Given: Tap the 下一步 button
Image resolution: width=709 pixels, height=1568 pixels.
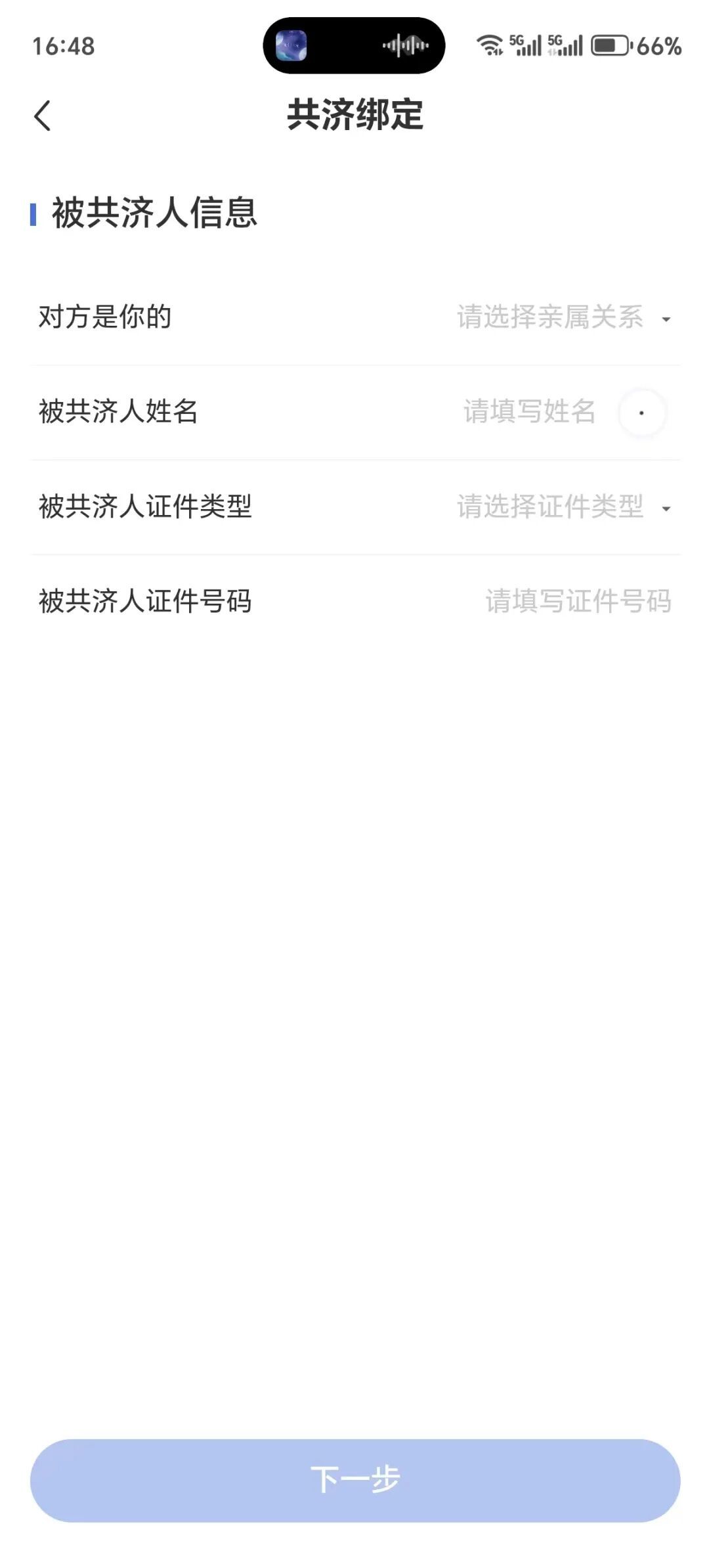Looking at the screenshot, I should point(355,1480).
